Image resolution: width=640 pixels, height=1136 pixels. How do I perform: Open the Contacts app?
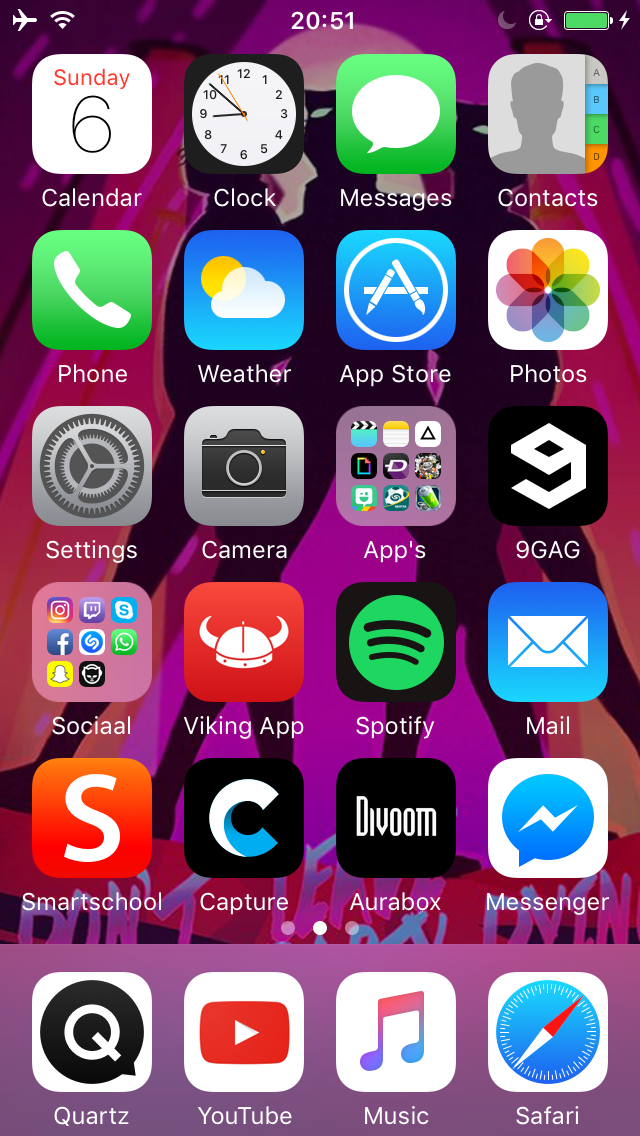click(548, 114)
